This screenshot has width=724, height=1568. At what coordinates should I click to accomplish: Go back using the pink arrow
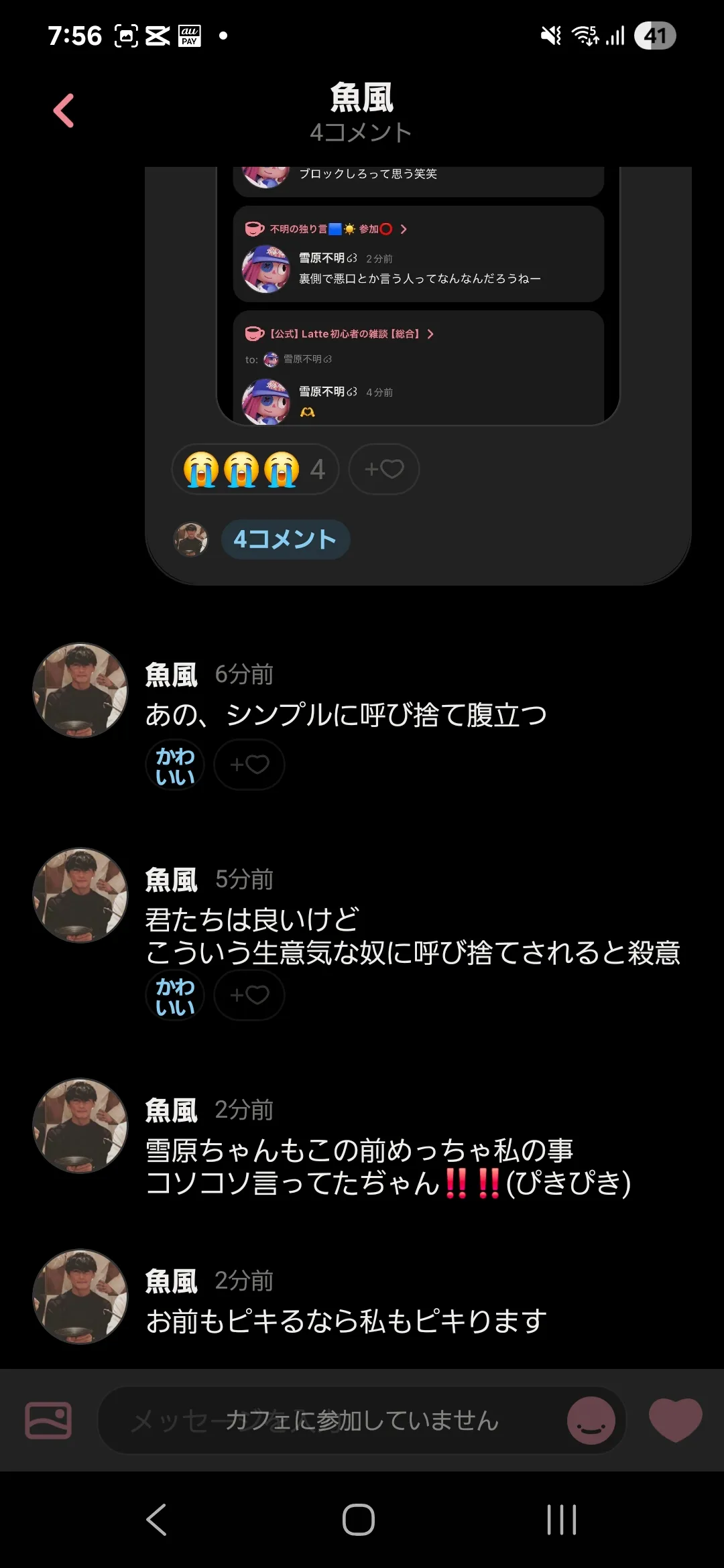[64, 111]
